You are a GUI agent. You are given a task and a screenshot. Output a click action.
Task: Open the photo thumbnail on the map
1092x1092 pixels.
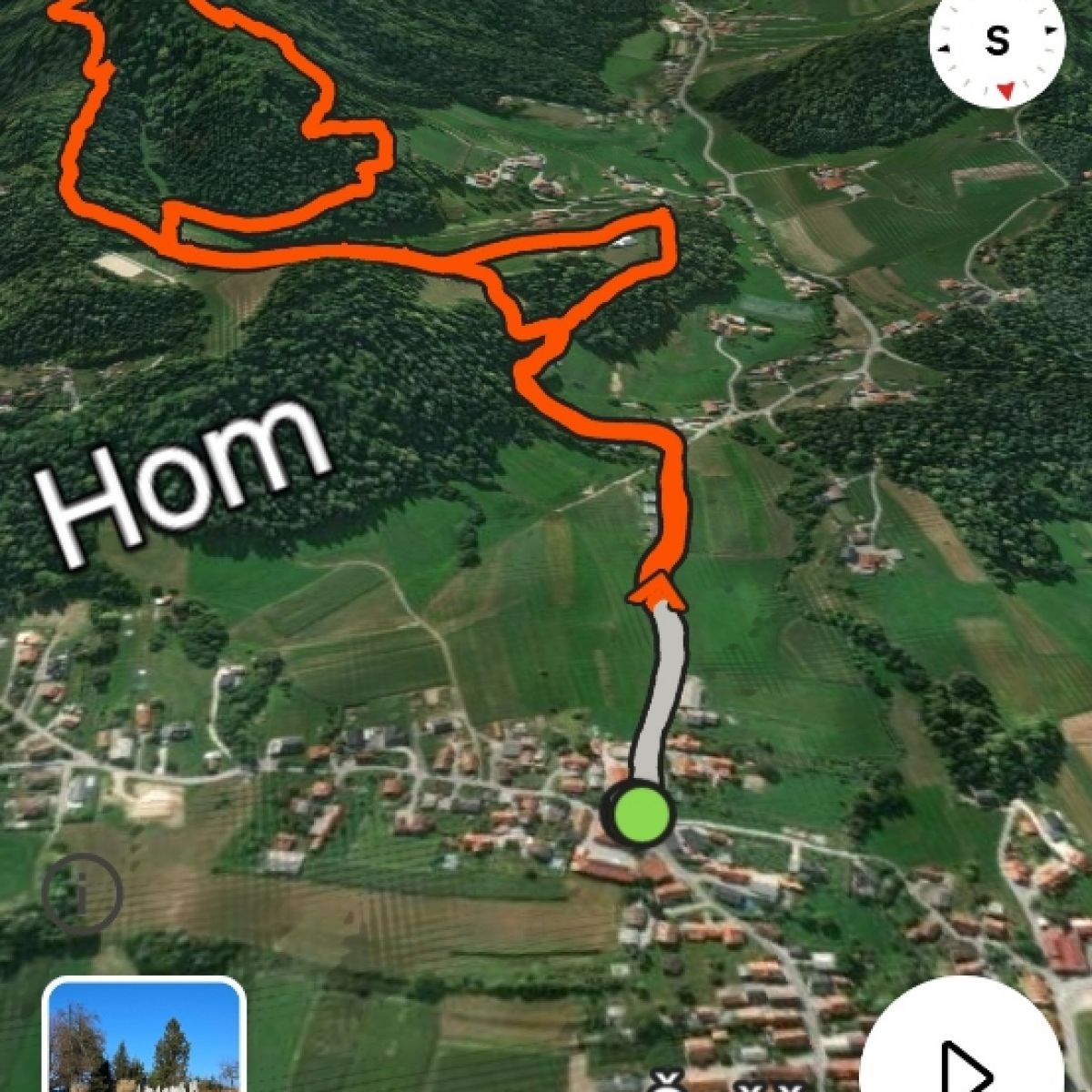pos(144,1036)
